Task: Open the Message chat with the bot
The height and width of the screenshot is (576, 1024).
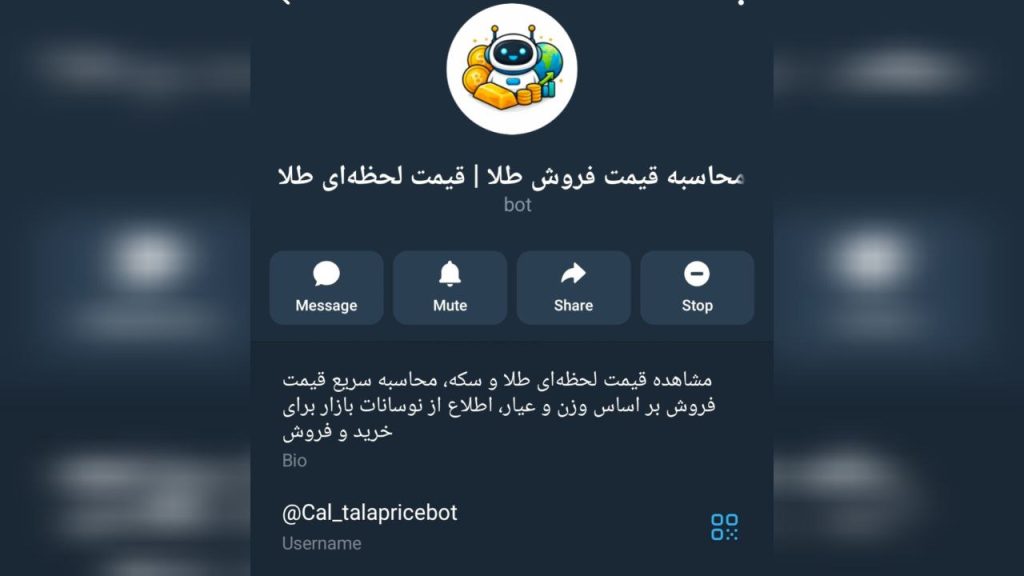Action: (x=326, y=288)
